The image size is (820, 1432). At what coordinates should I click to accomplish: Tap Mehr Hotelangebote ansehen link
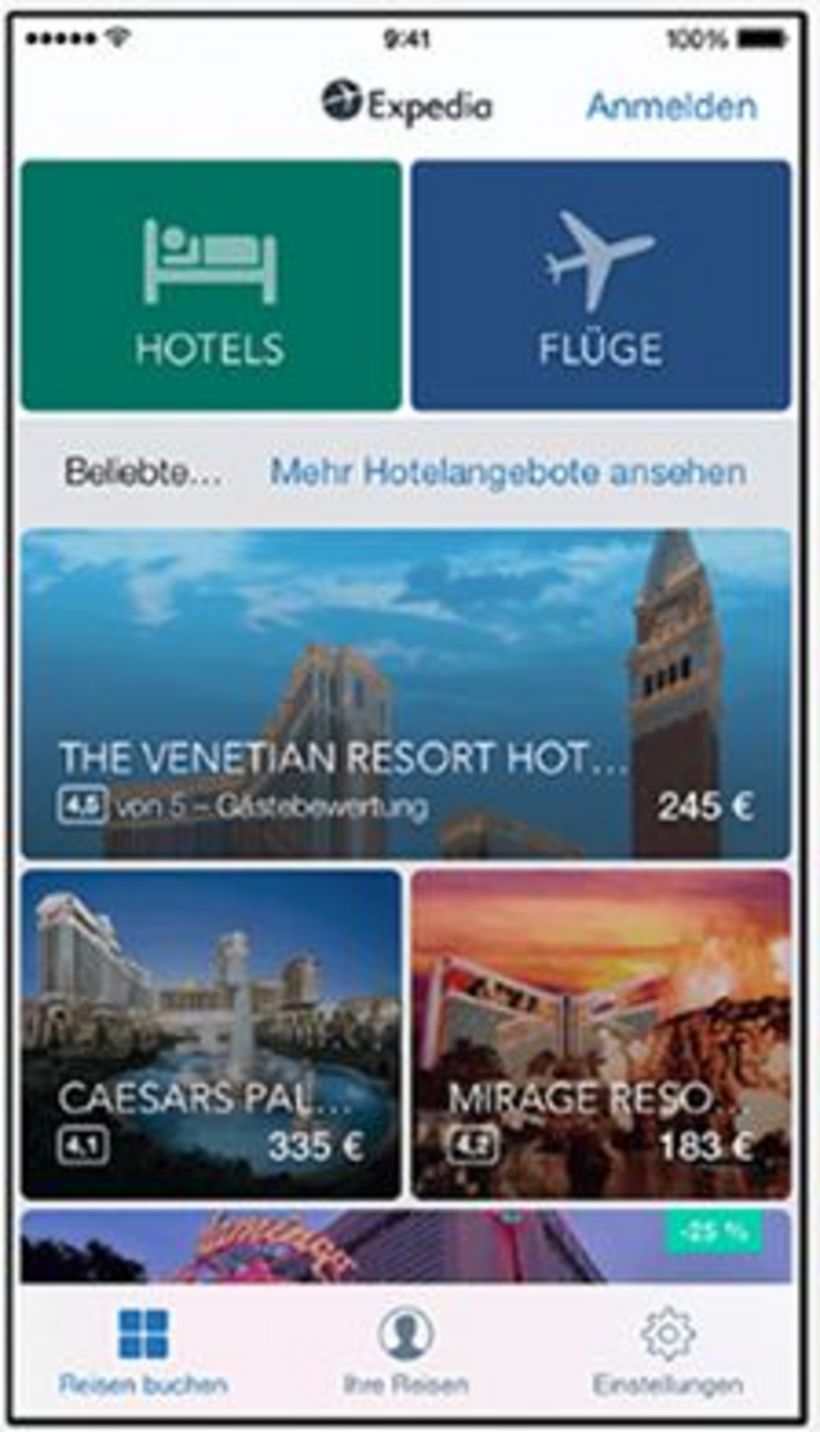point(508,472)
